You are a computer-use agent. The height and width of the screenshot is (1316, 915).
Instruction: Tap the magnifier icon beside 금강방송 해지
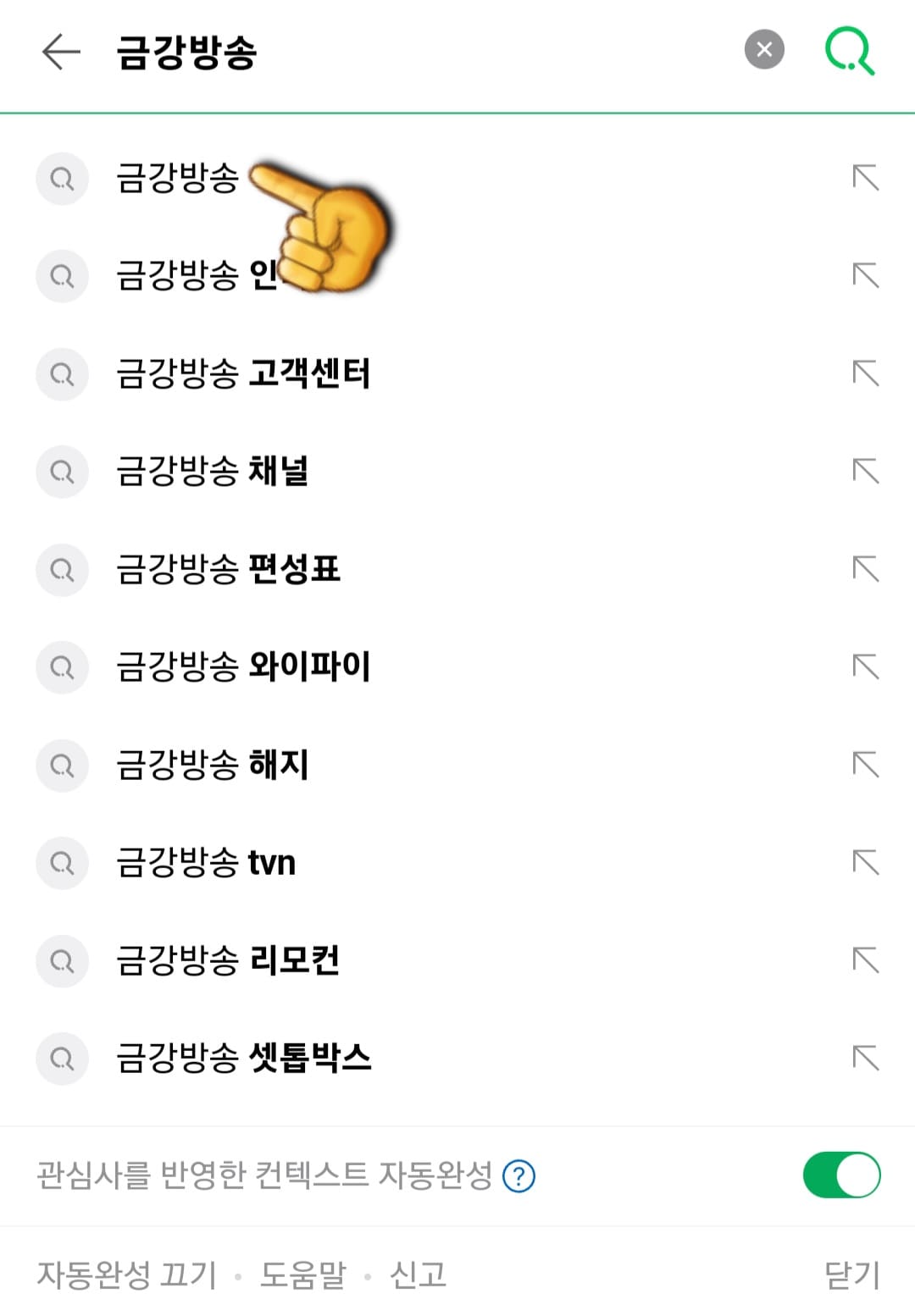[62, 766]
